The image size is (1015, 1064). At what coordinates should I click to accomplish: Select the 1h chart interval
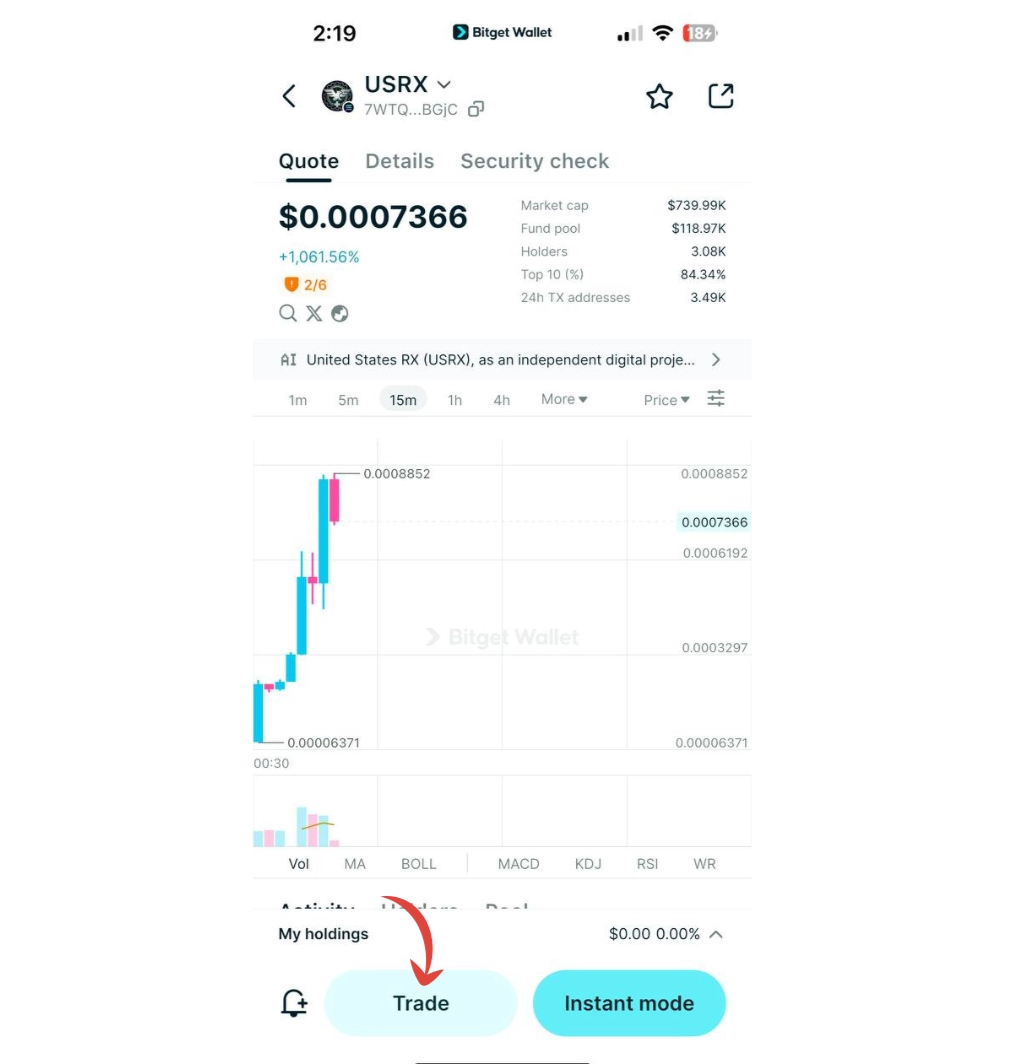455,400
